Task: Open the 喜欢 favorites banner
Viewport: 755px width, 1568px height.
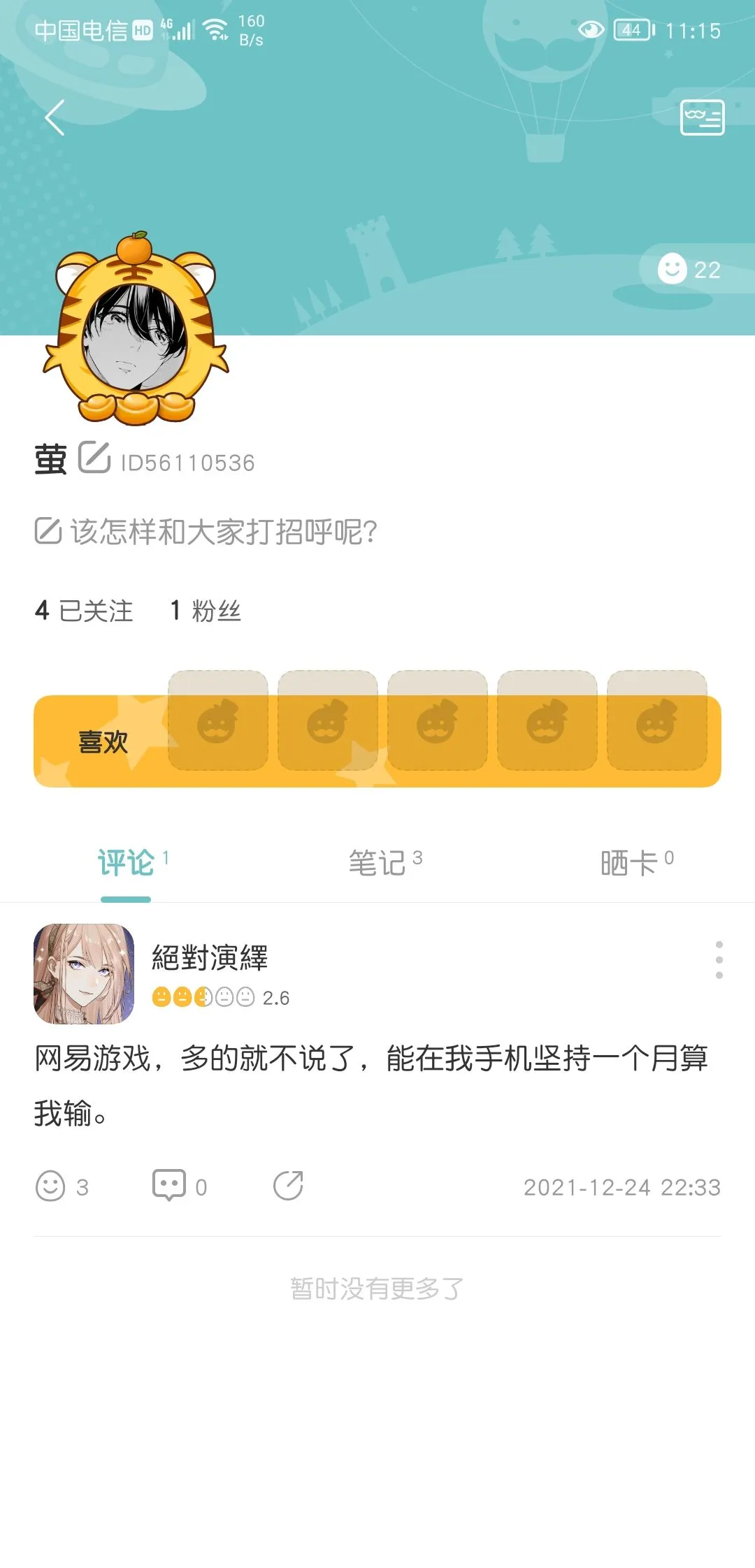Action: tap(102, 742)
